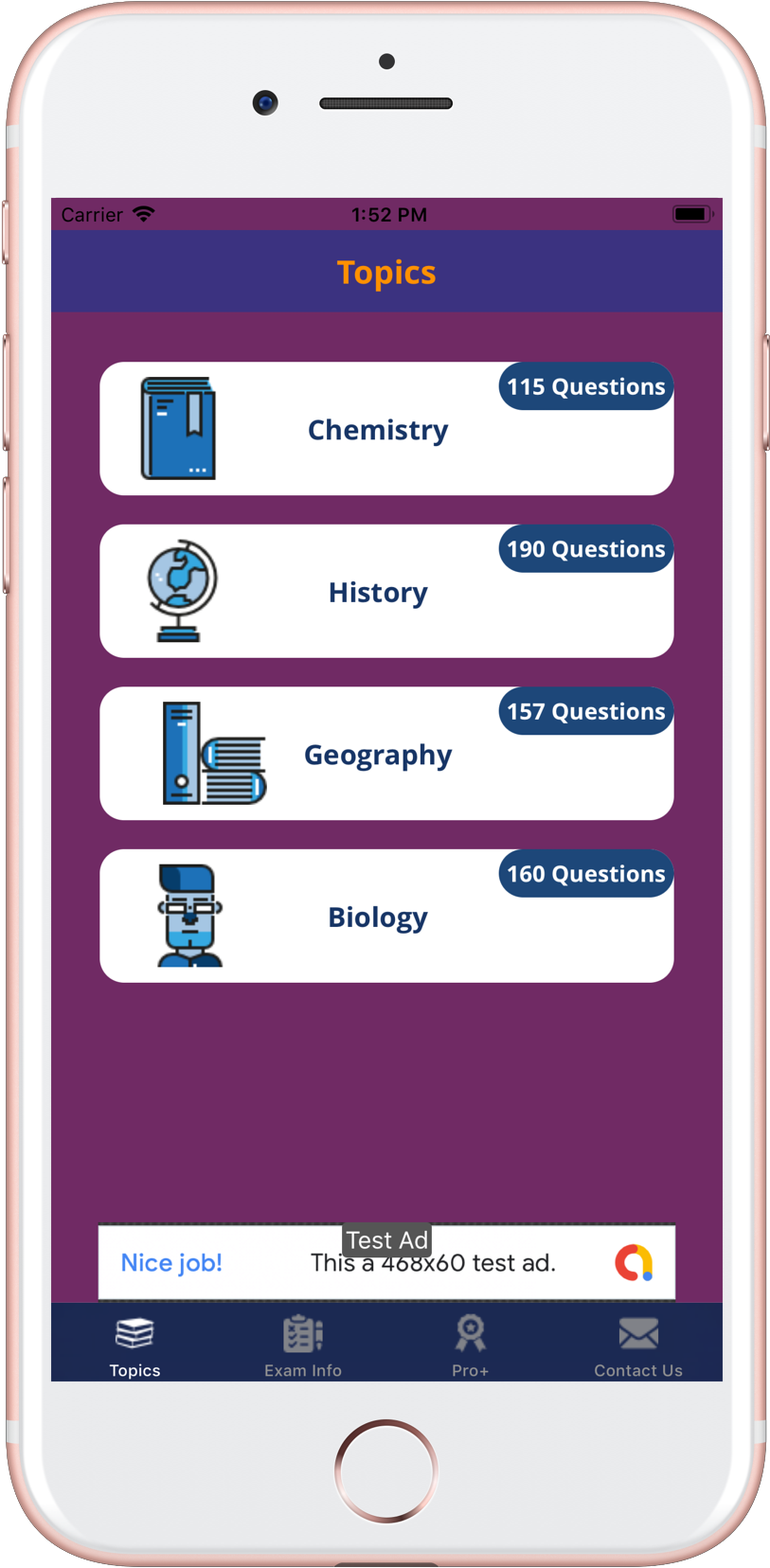Select the Geography books icon
This screenshot has width=770, height=1568.
210,753
